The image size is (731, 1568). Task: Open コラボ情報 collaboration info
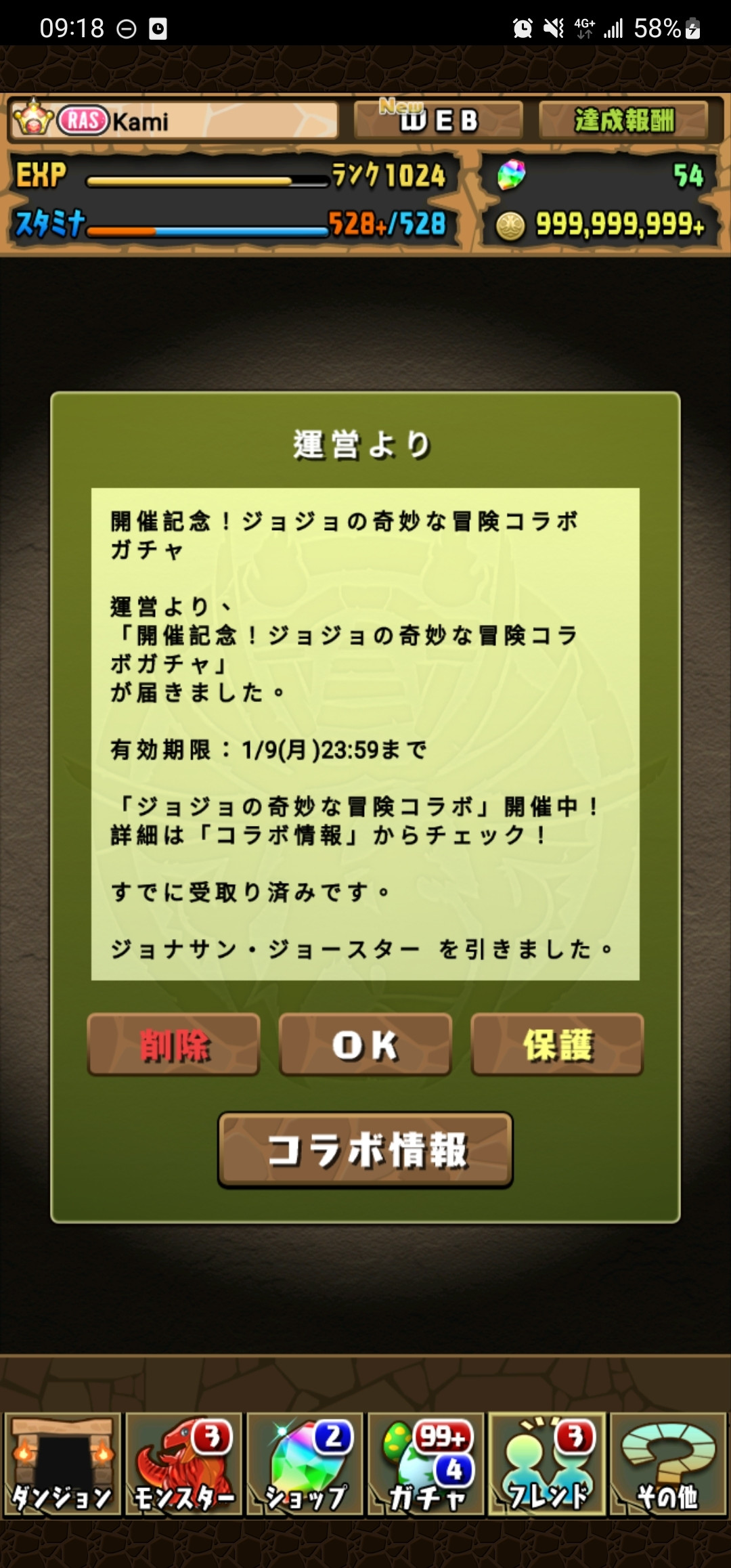[x=365, y=1150]
